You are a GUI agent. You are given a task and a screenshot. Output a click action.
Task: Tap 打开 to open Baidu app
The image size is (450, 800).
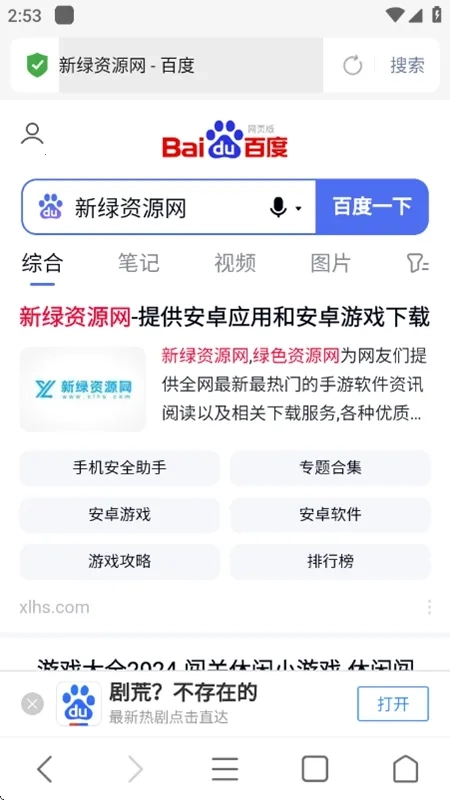(393, 704)
